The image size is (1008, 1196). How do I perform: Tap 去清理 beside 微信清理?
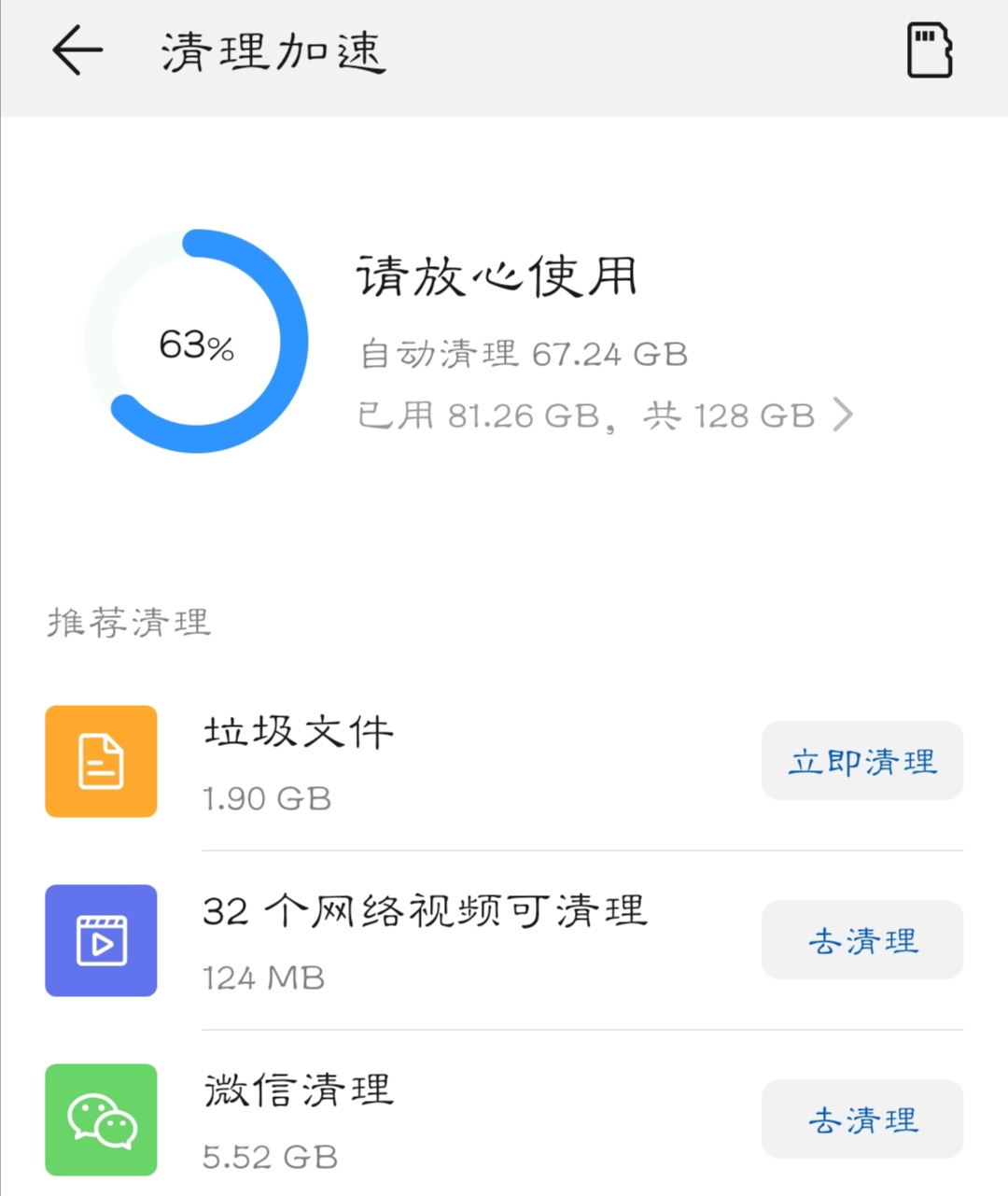(x=861, y=1119)
